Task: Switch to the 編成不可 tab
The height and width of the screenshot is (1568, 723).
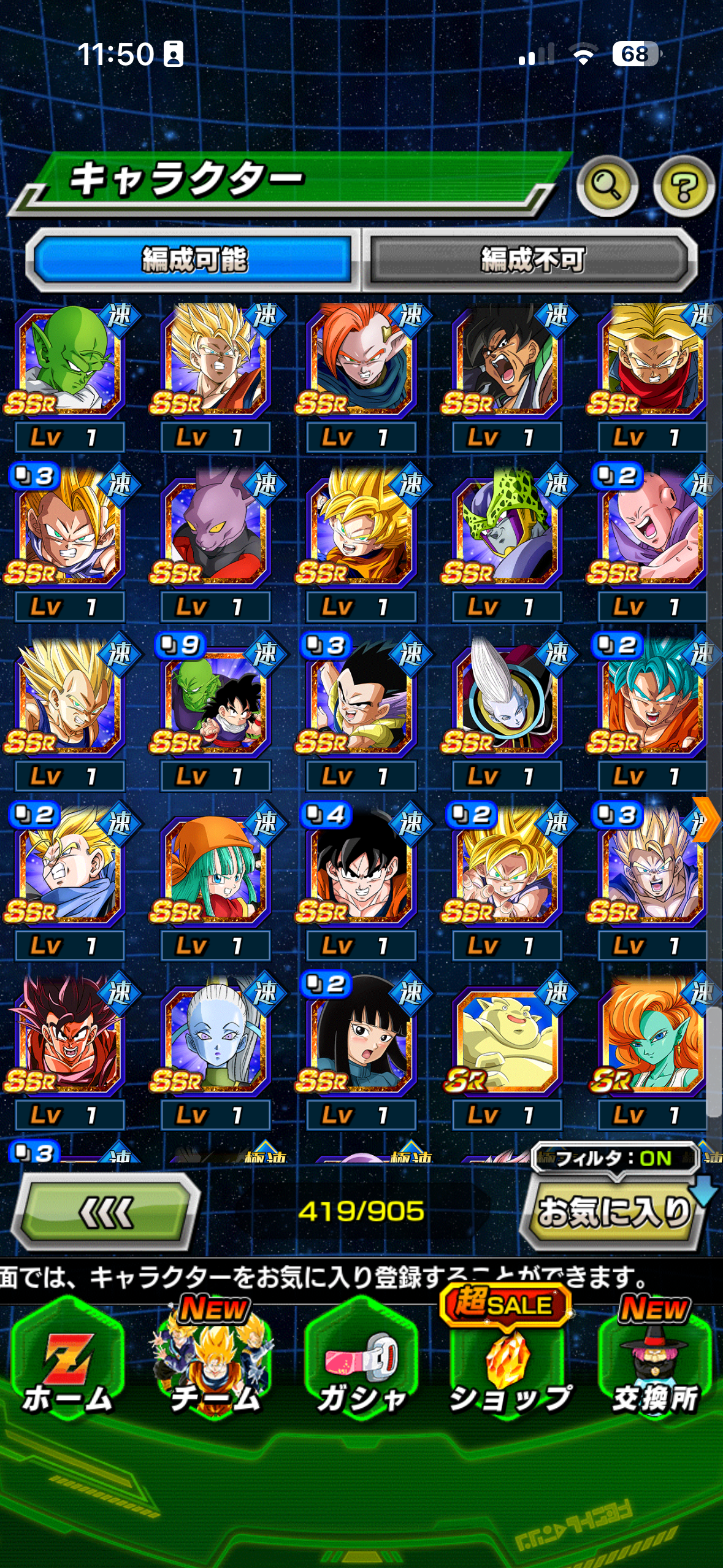Action: (x=531, y=259)
